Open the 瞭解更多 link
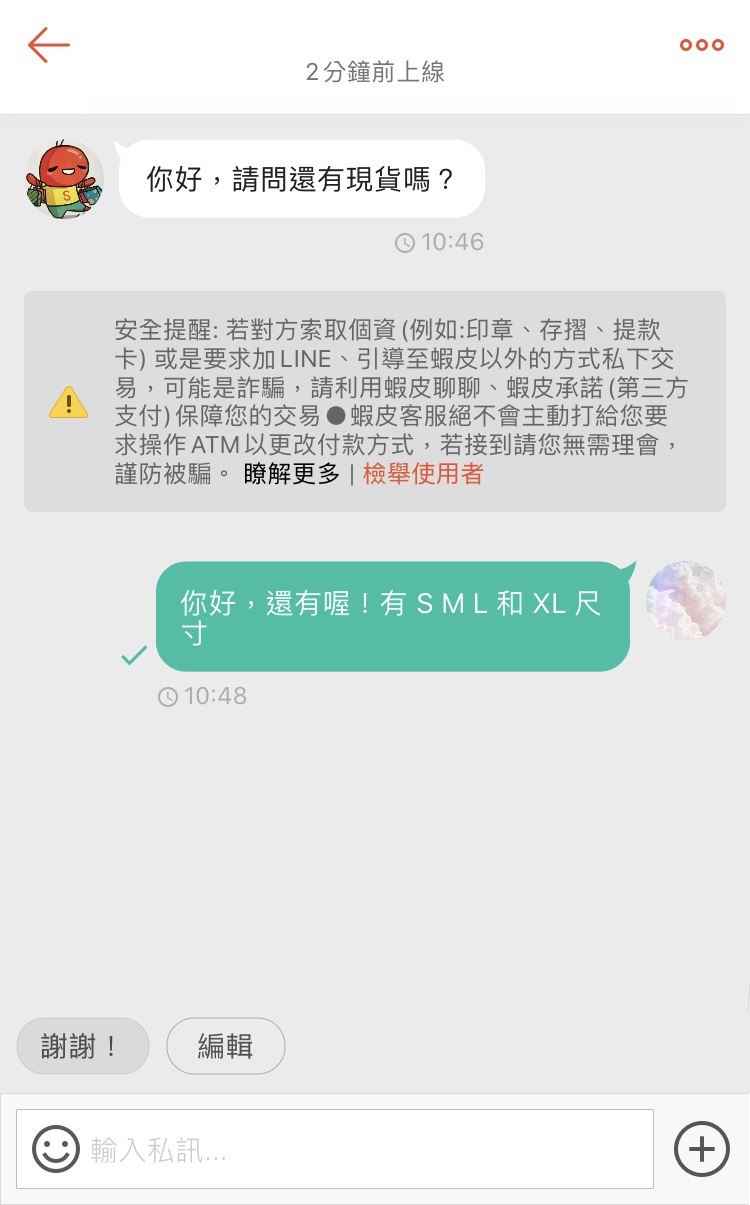 291,474
